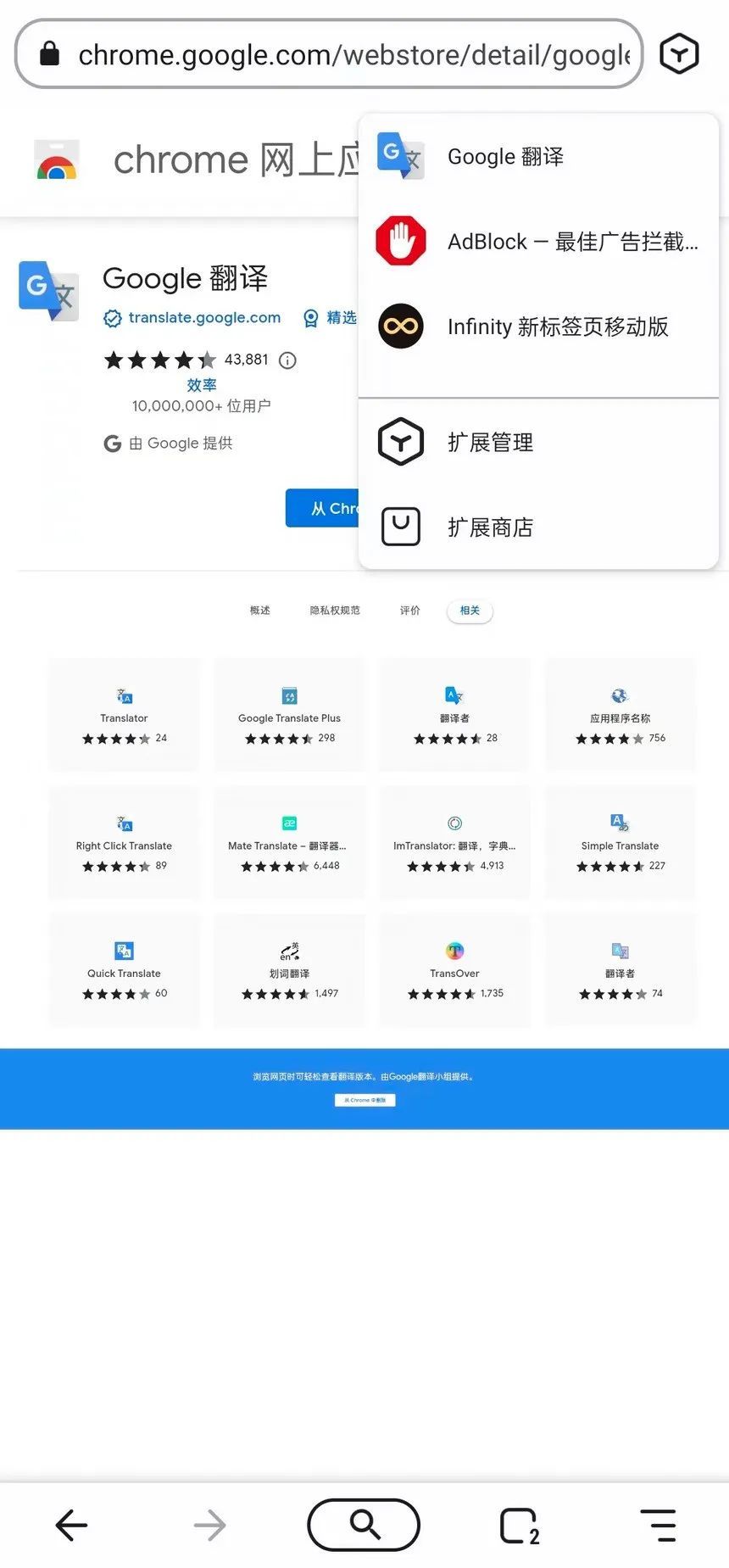The height and width of the screenshot is (1568, 729).
Task: Tap the search button in bottom bar
Action: (364, 1525)
